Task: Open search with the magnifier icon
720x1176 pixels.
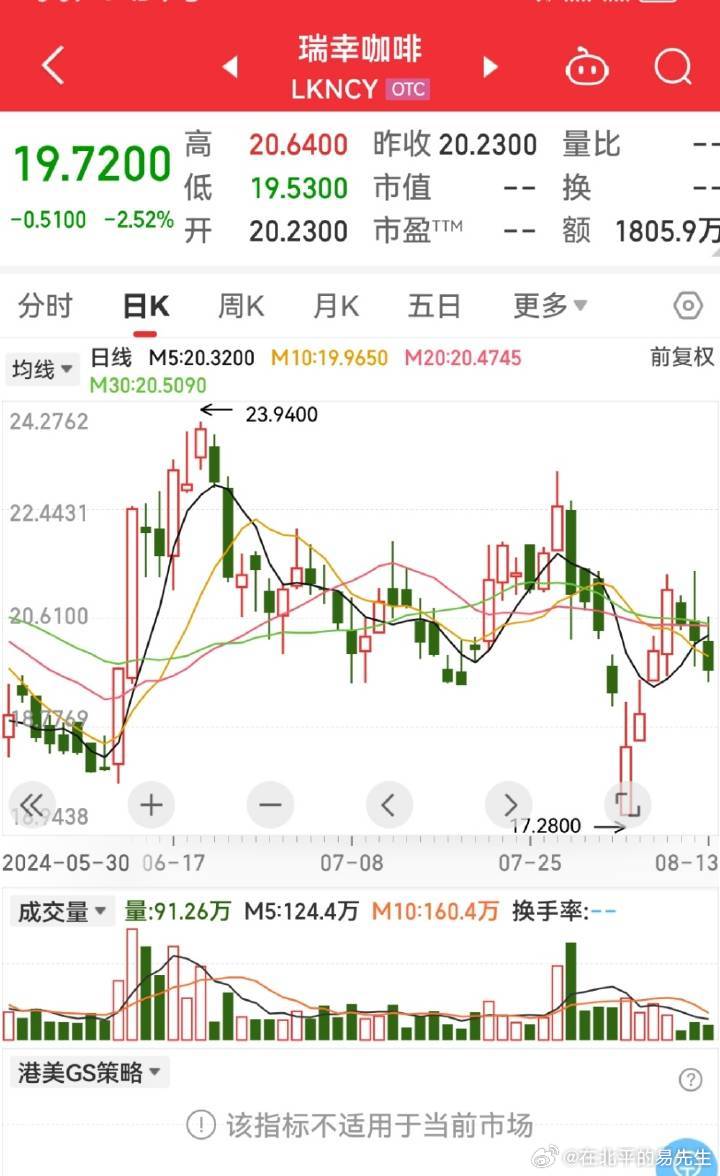Action: click(x=673, y=66)
